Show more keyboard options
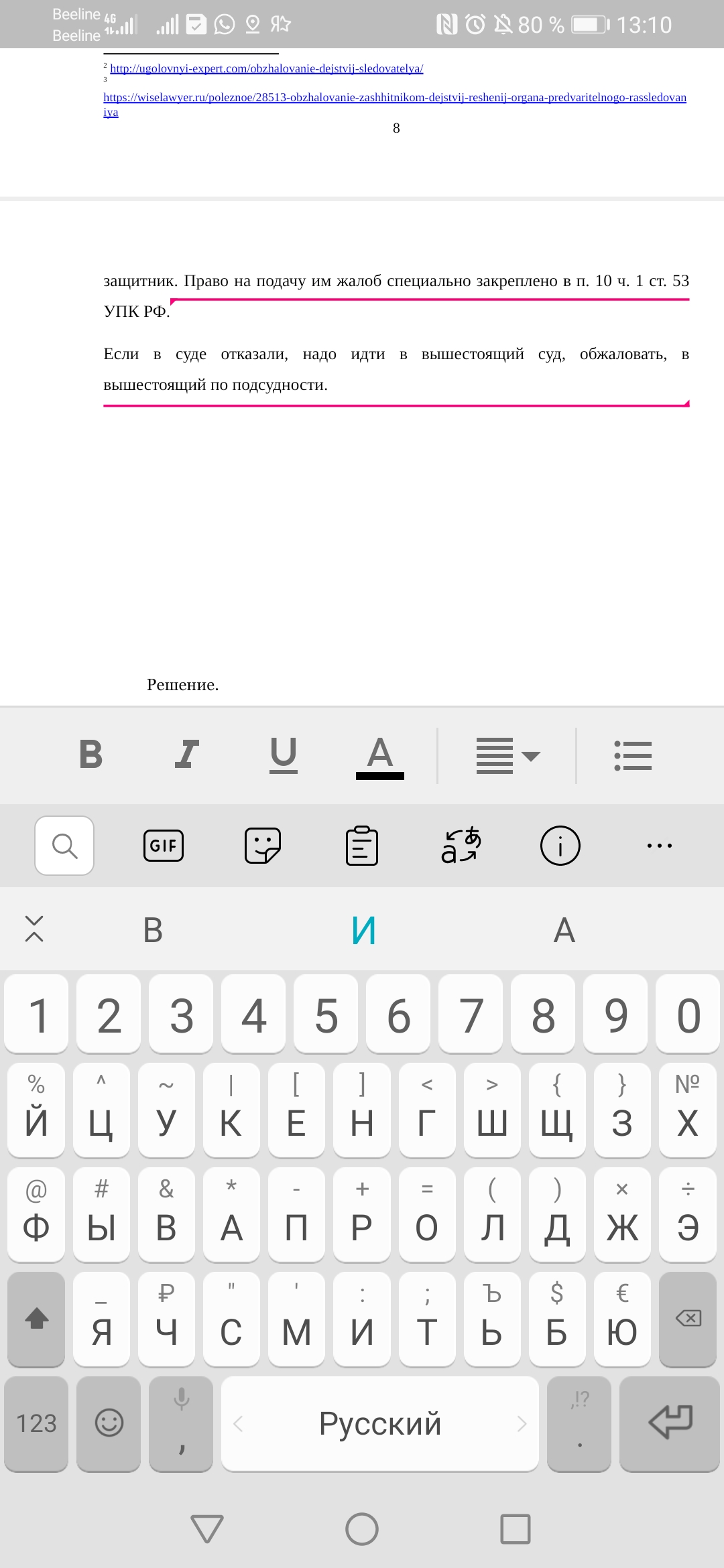The image size is (724, 1568). 660,846
